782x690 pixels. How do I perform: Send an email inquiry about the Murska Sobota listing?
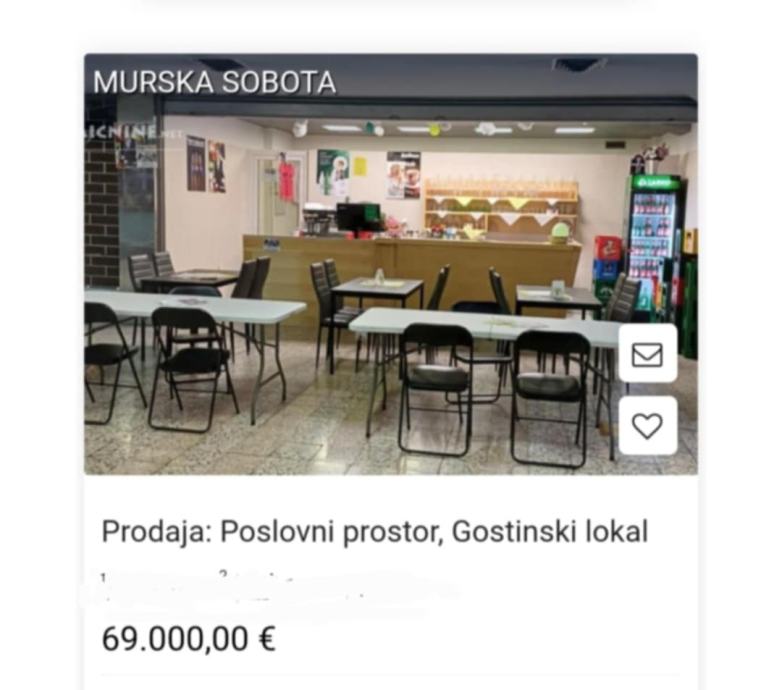[x=647, y=354]
